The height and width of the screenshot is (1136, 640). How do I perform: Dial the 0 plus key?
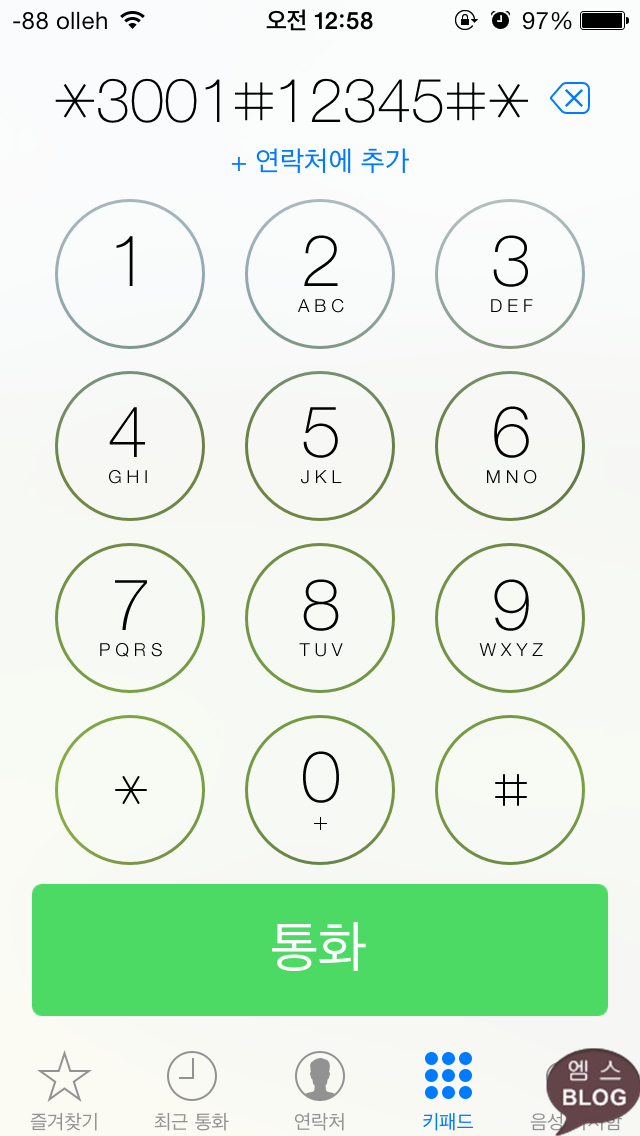(x=320, y=790)
